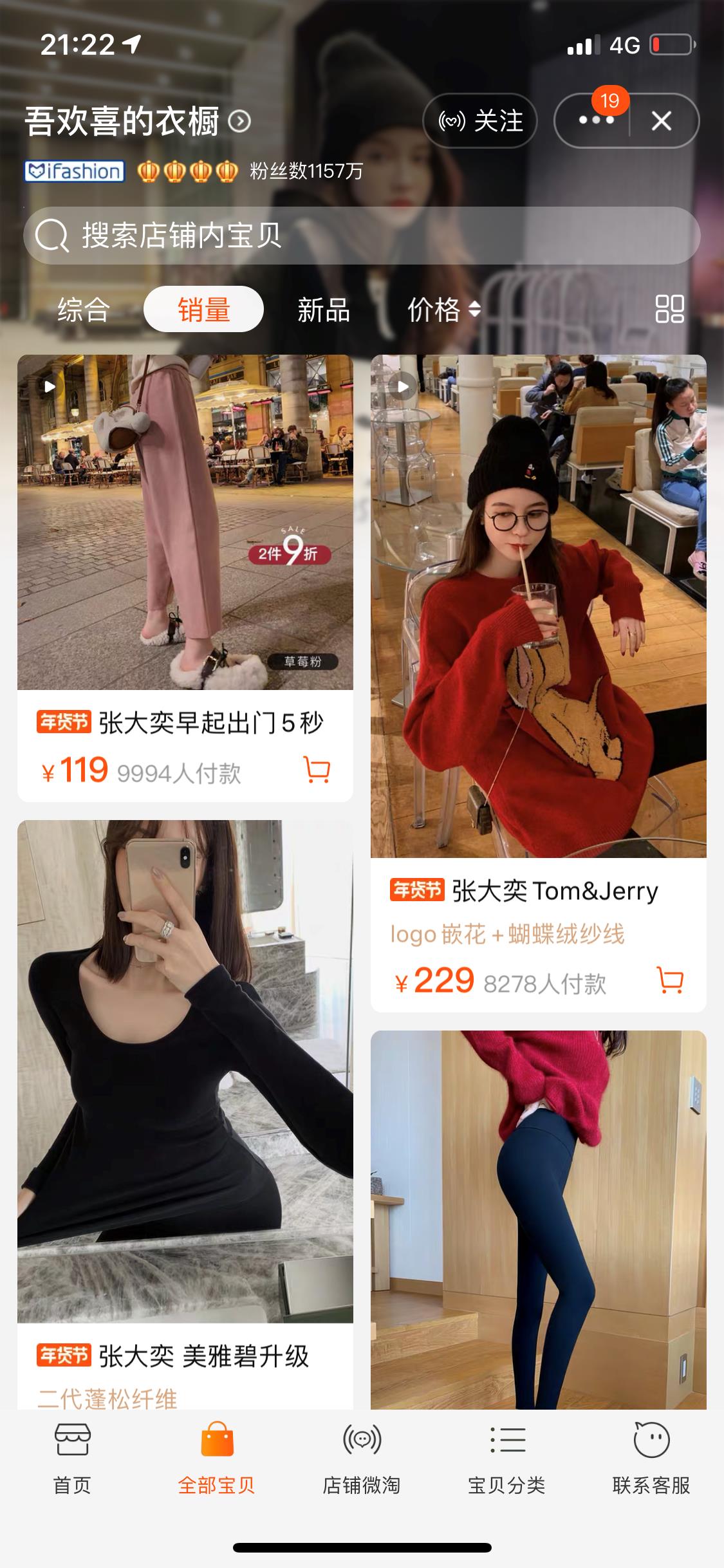Image resolution: width=724 pixels, height=1568 pixels.
Task: Show 新品 new arrivals tab
Action: tap(323, 310)
